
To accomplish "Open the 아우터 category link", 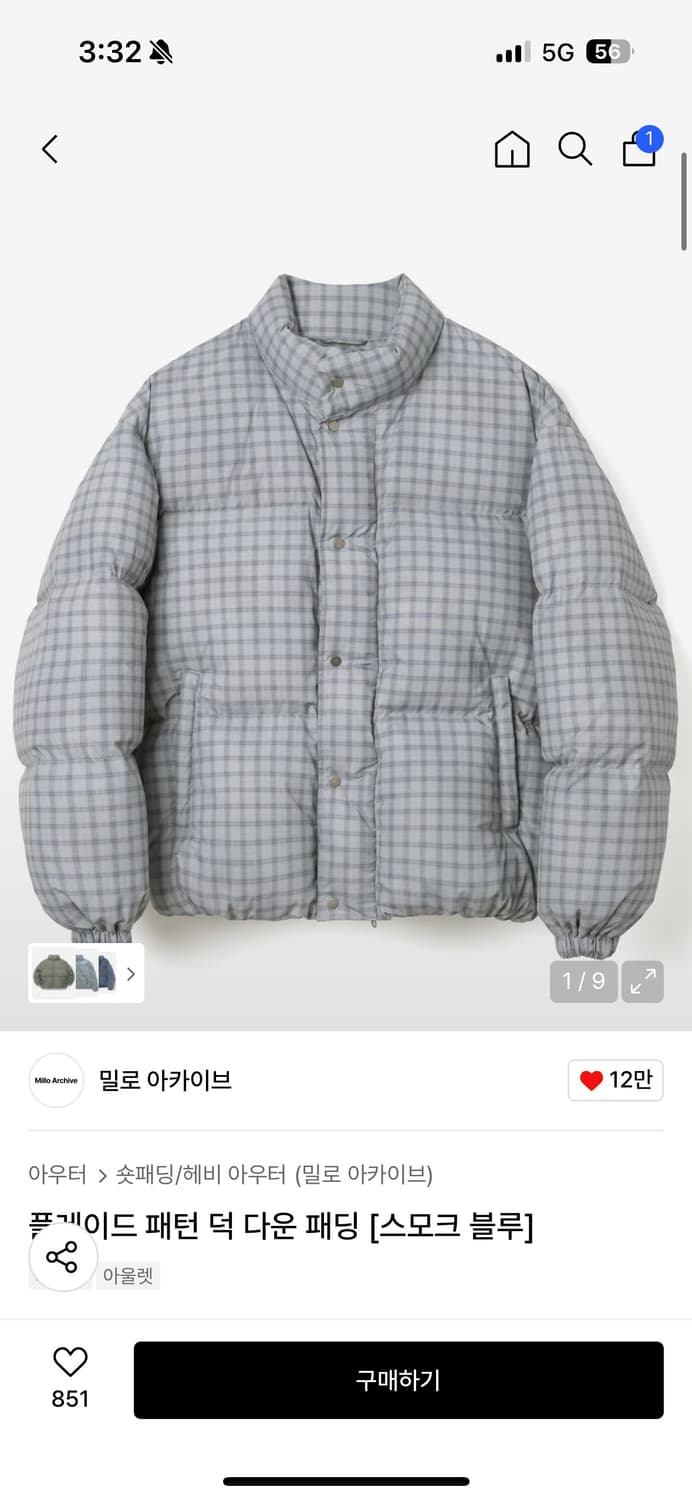I will click(x=57, y=1174).
